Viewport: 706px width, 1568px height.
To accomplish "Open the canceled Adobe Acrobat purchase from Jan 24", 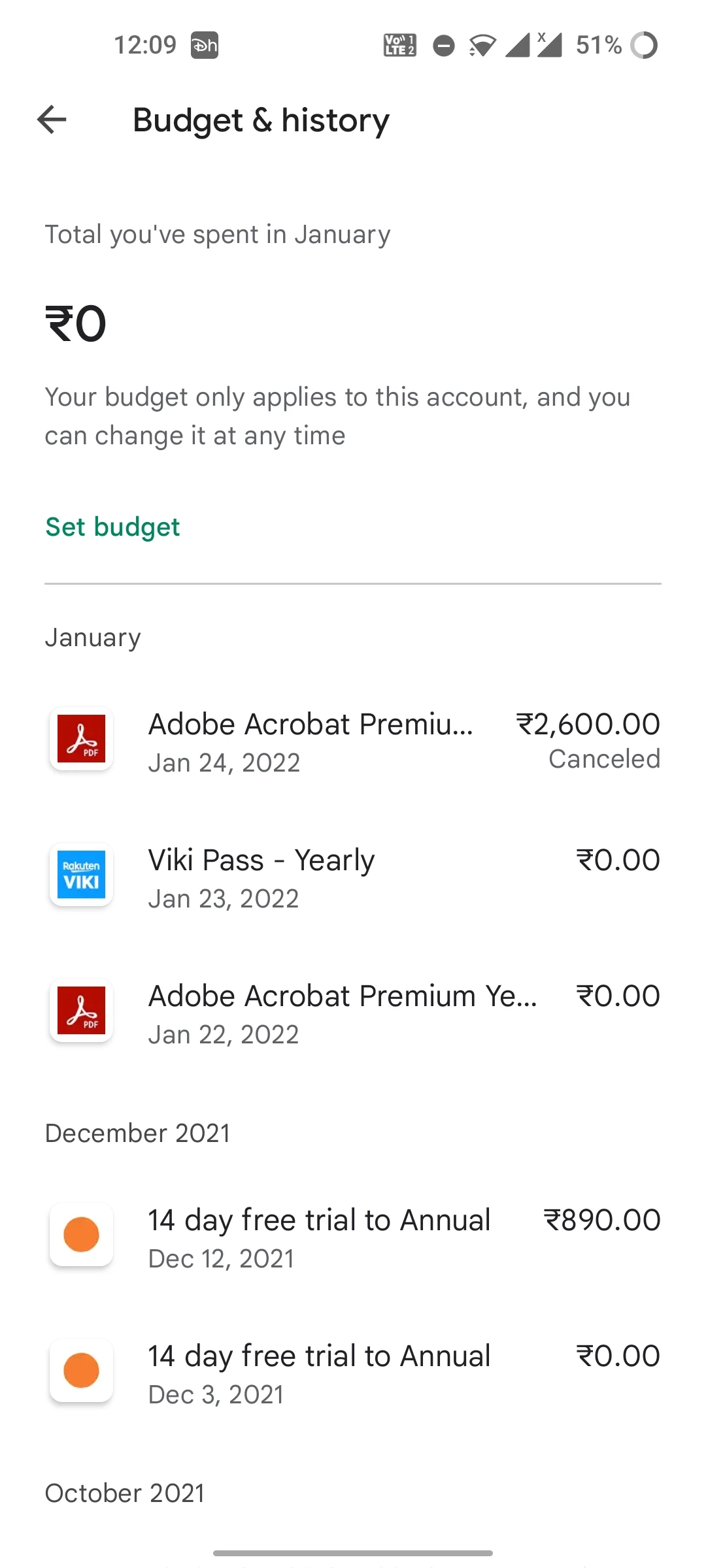I will [353, 742].
